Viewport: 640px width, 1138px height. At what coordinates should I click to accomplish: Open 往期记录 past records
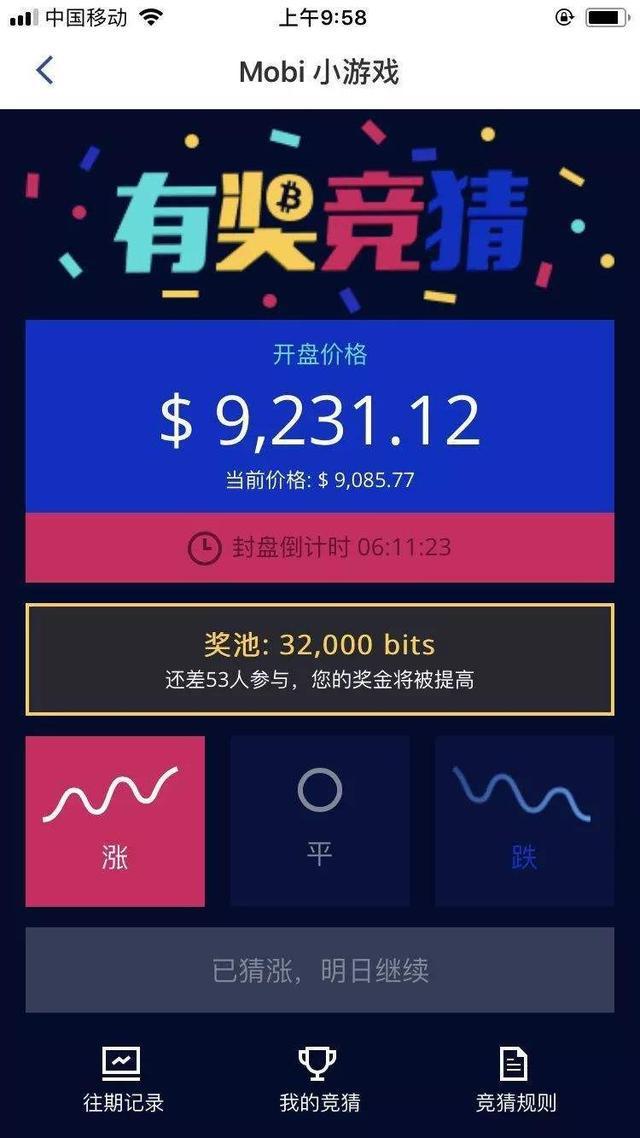coord(122,1080)
